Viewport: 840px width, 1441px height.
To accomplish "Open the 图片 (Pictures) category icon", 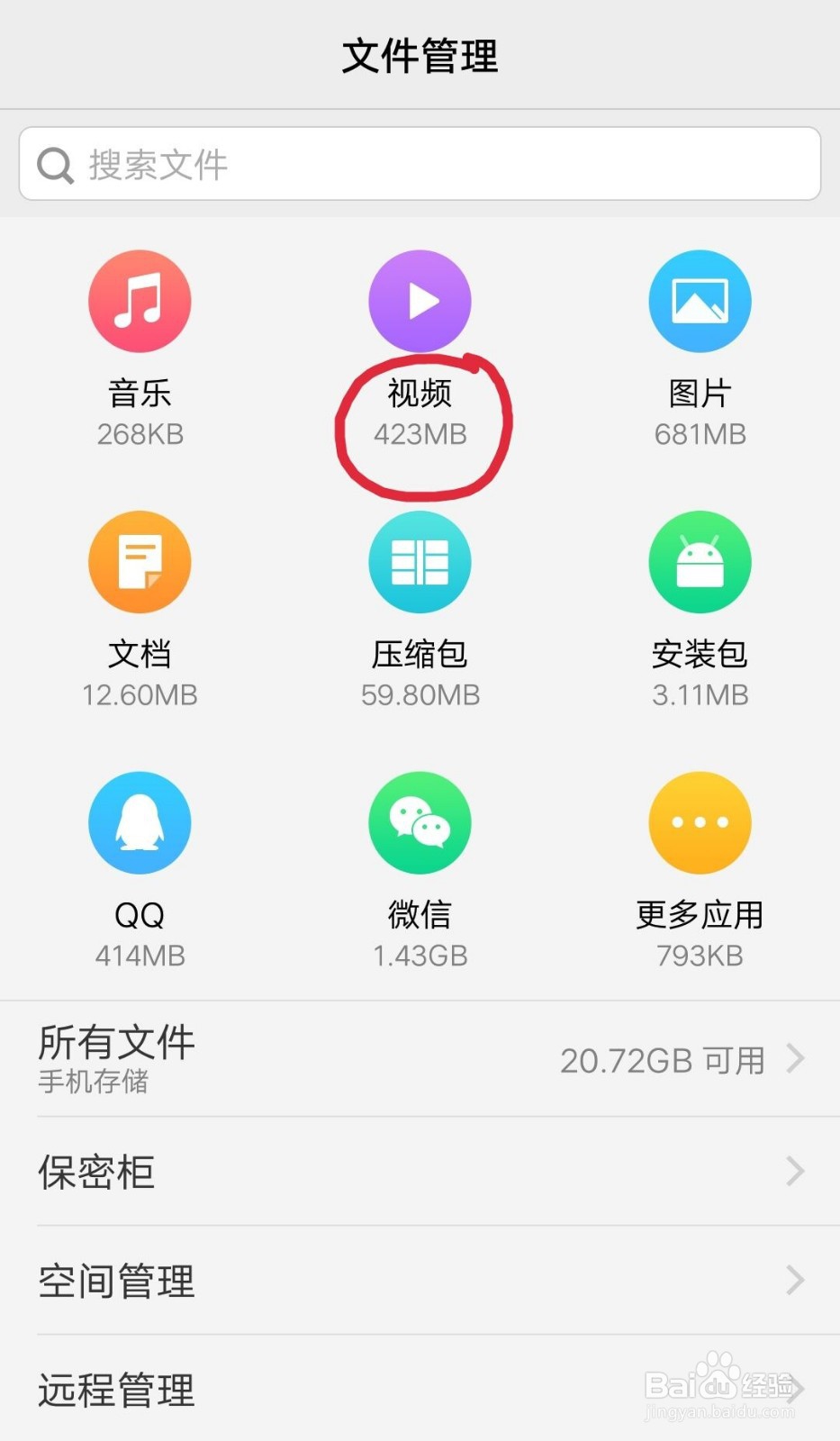I will pos(700,300).
